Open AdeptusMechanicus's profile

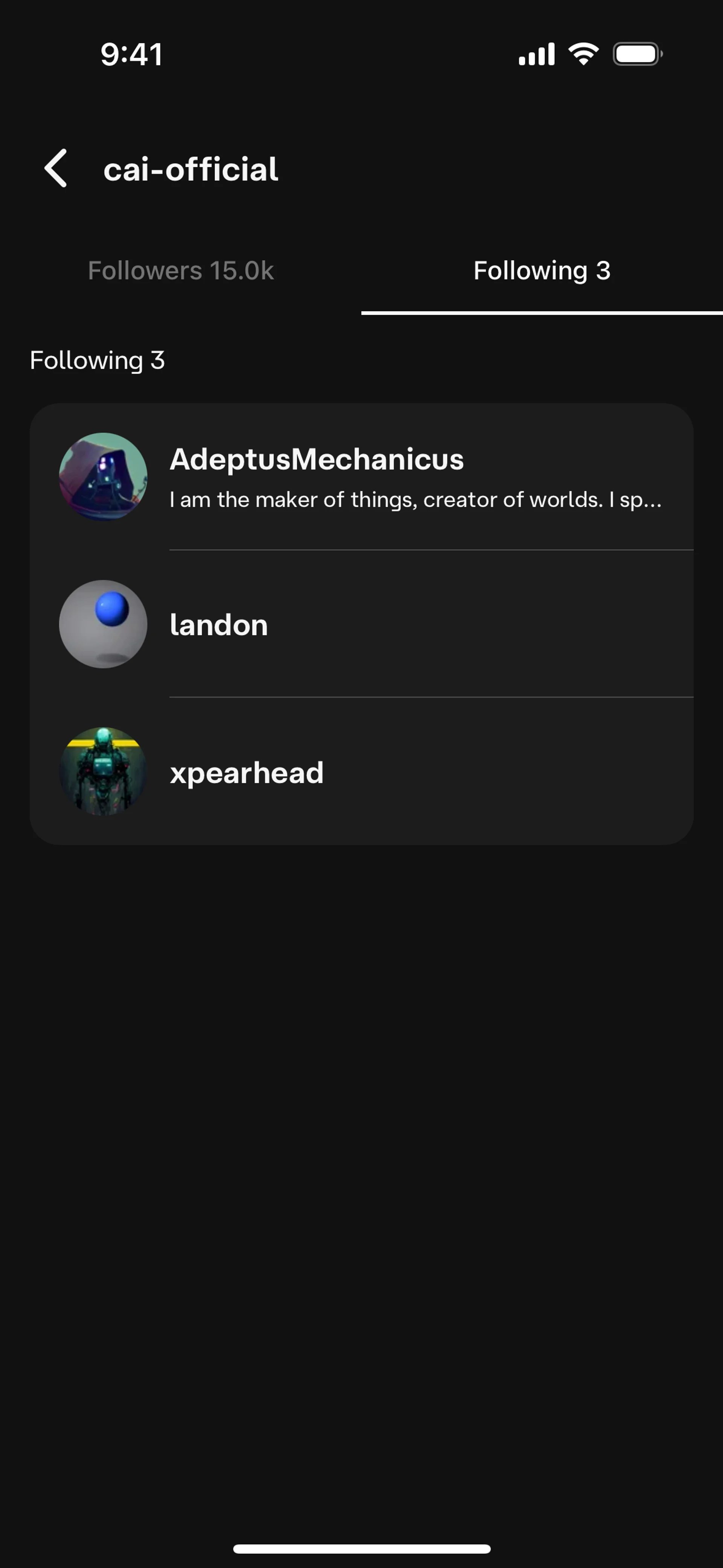click(361, 477)
